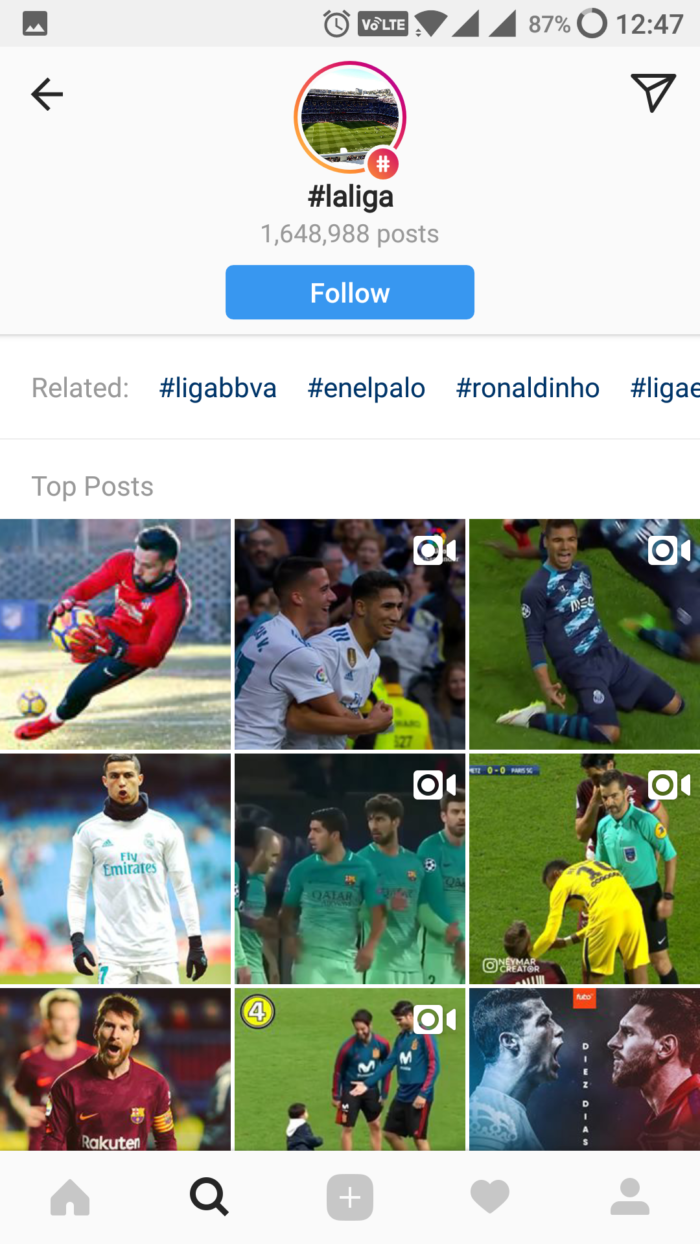Open the #laliga hashtag story ring
Screen dimensions: 700x1244
pos(349,118)
